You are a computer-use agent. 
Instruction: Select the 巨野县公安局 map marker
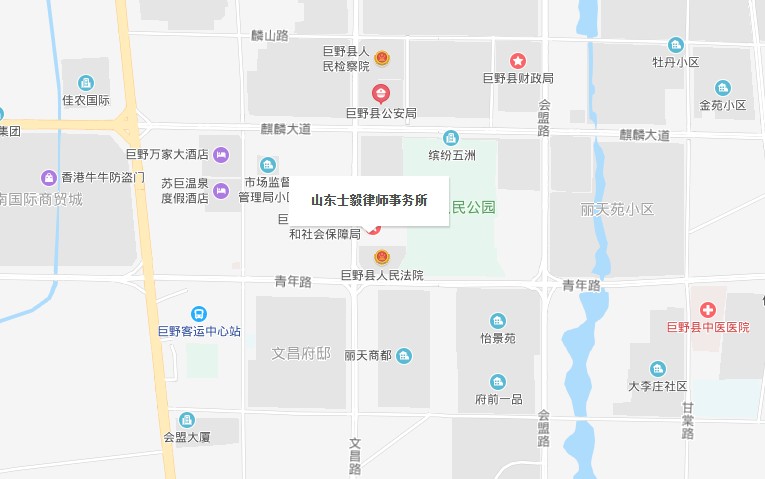tap(381, 94)
